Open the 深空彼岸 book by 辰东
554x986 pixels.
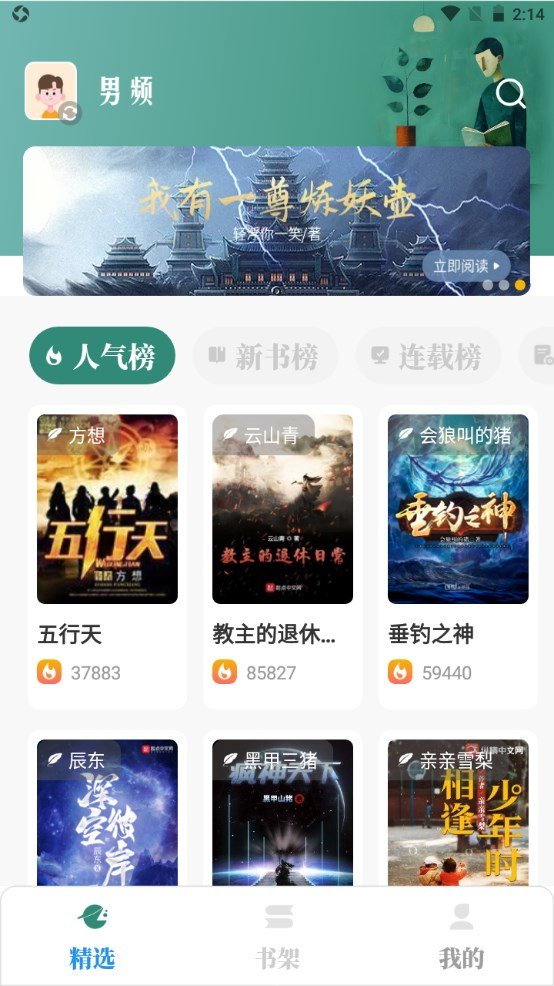point(107,812)
